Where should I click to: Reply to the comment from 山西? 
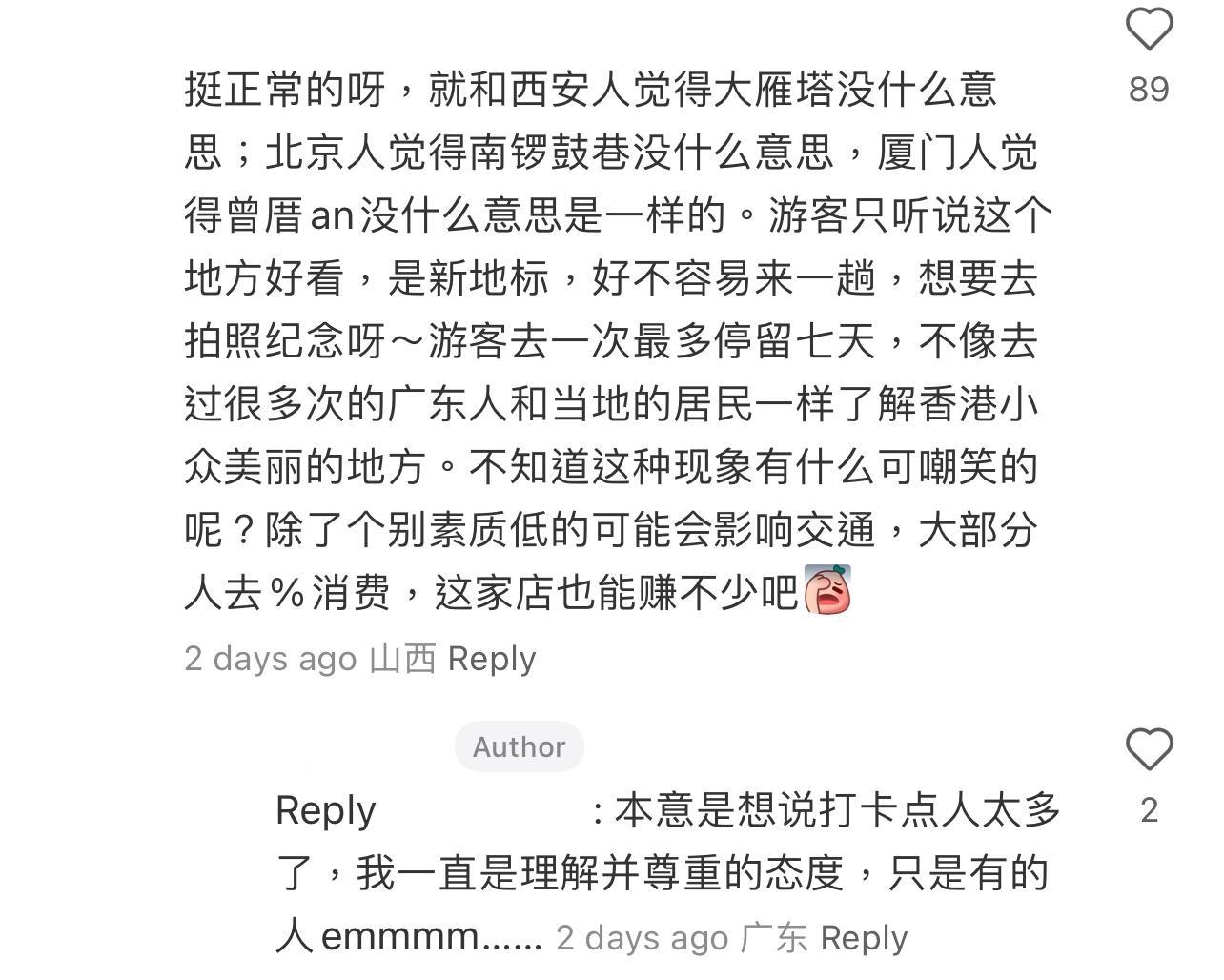491,659
